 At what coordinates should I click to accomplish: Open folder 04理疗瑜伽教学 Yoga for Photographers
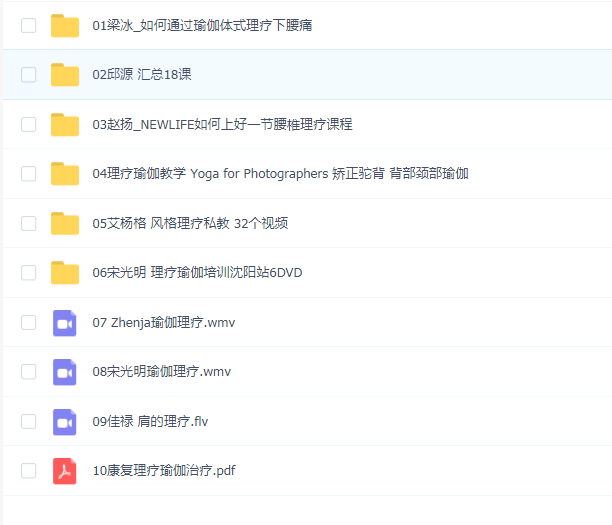point(280,174)
